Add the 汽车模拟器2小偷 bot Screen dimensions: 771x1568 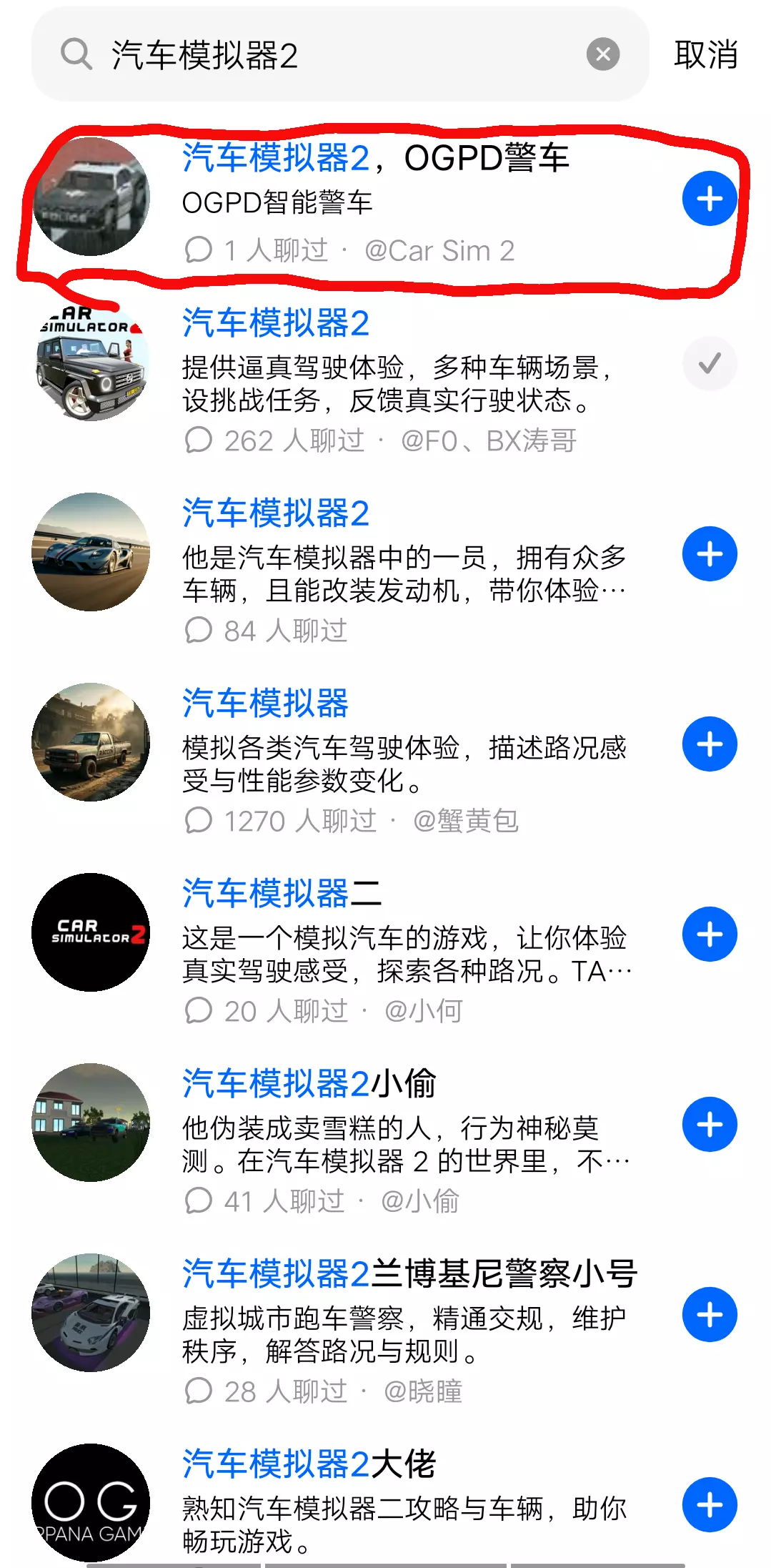tap(709, 1125)
